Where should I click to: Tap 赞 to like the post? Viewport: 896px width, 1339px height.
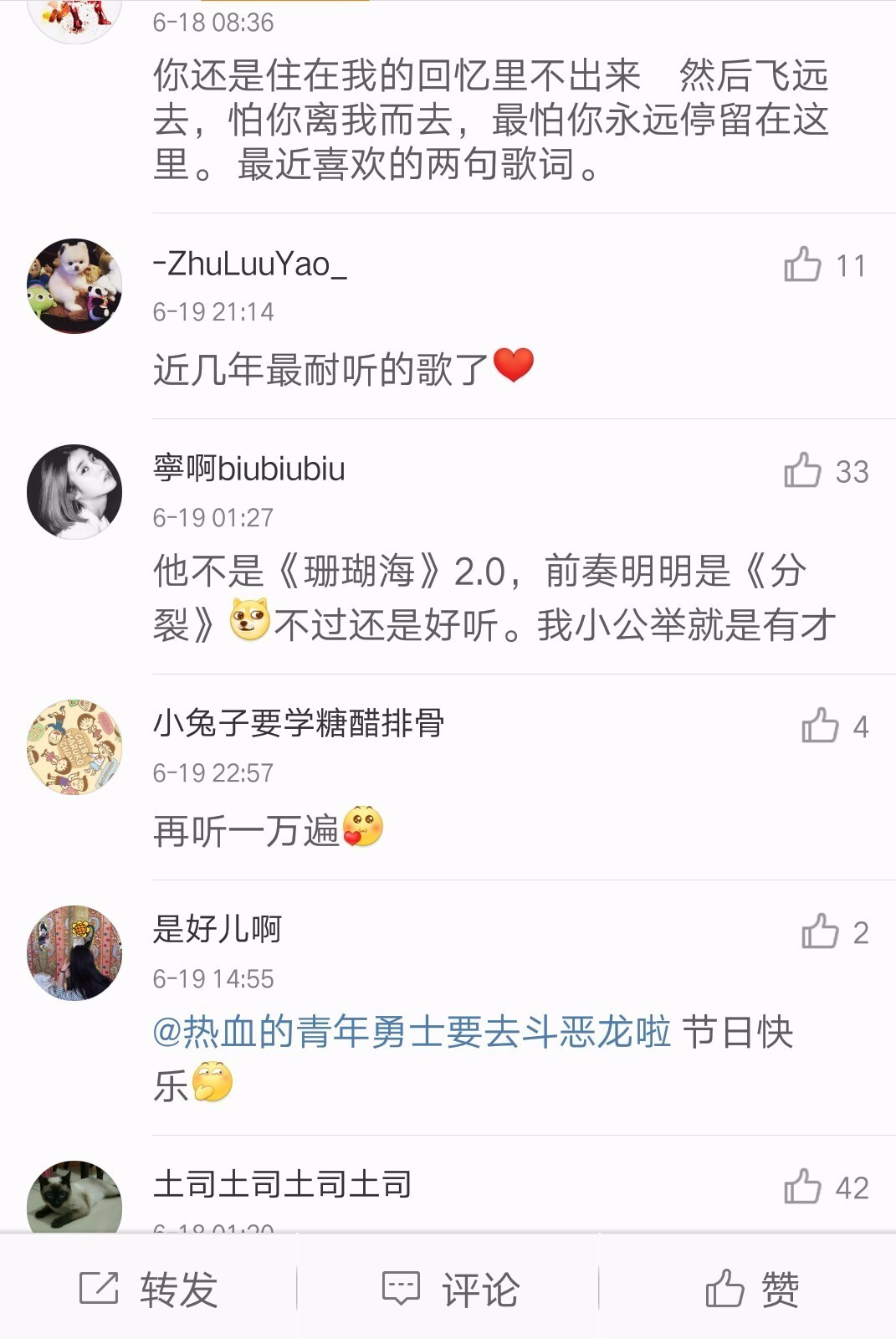pos(751,1289)
